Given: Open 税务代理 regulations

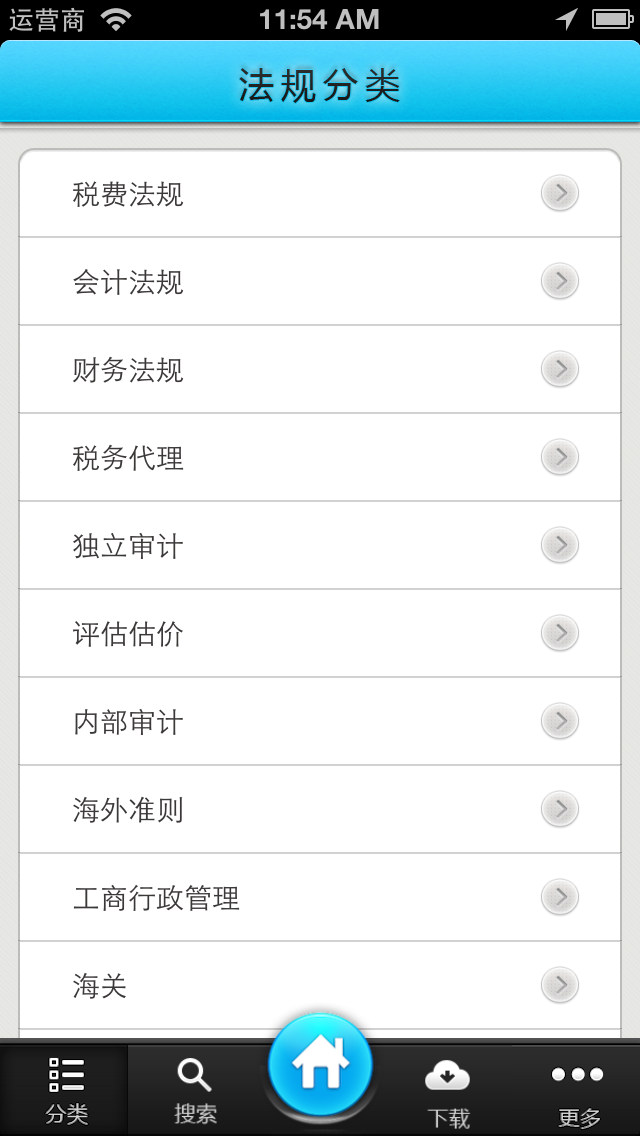Looking at the screenshot, I should [320, 457].
